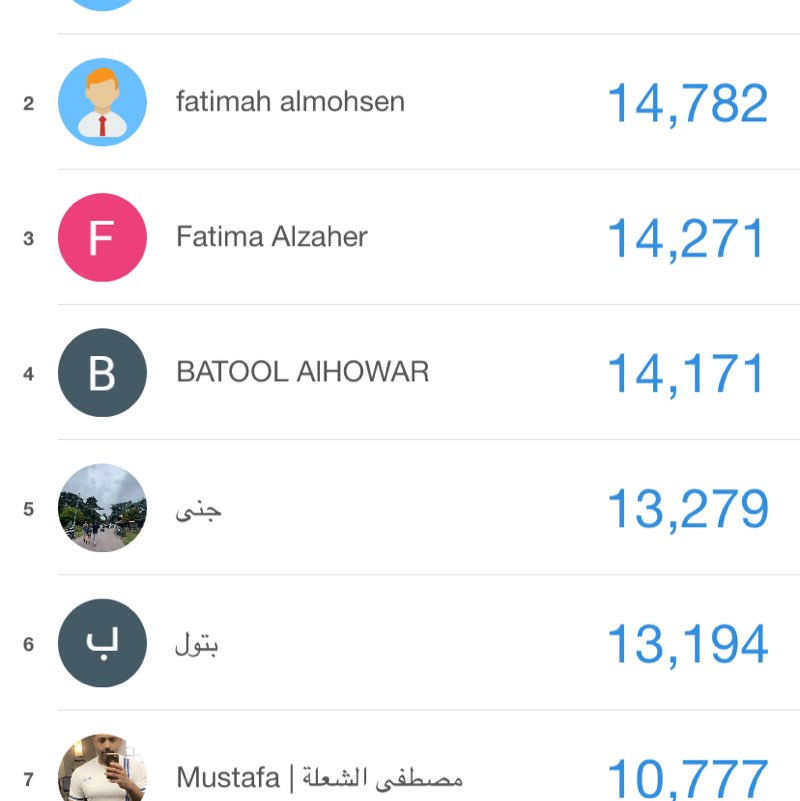Click the 14,271 point total
Viewport: 800px width, 801px height.
point(687,237)
